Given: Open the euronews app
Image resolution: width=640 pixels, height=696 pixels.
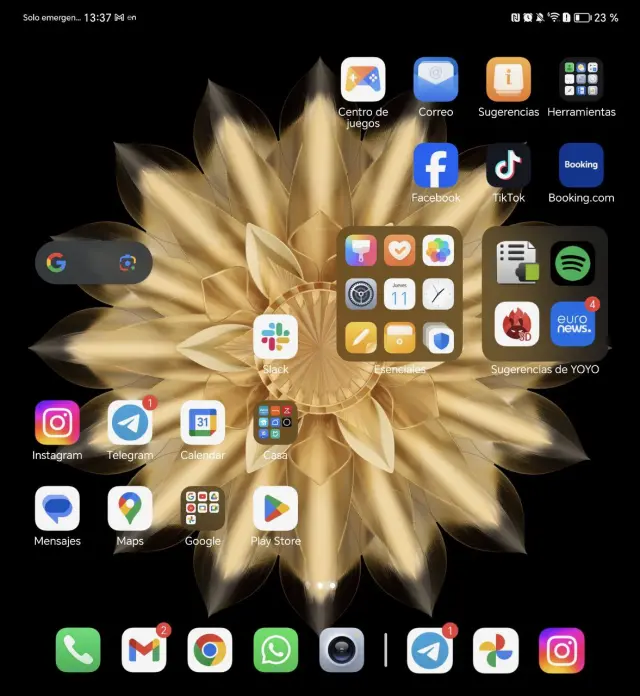Looking at the screenshot, I should (x=572, y=325).
